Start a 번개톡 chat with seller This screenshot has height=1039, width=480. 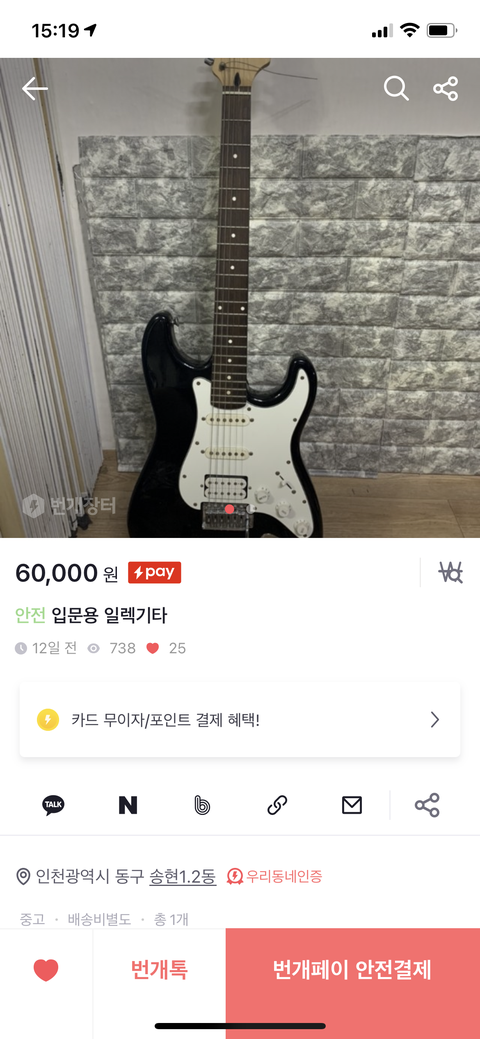pyautogui.click(x=159, y=969)
